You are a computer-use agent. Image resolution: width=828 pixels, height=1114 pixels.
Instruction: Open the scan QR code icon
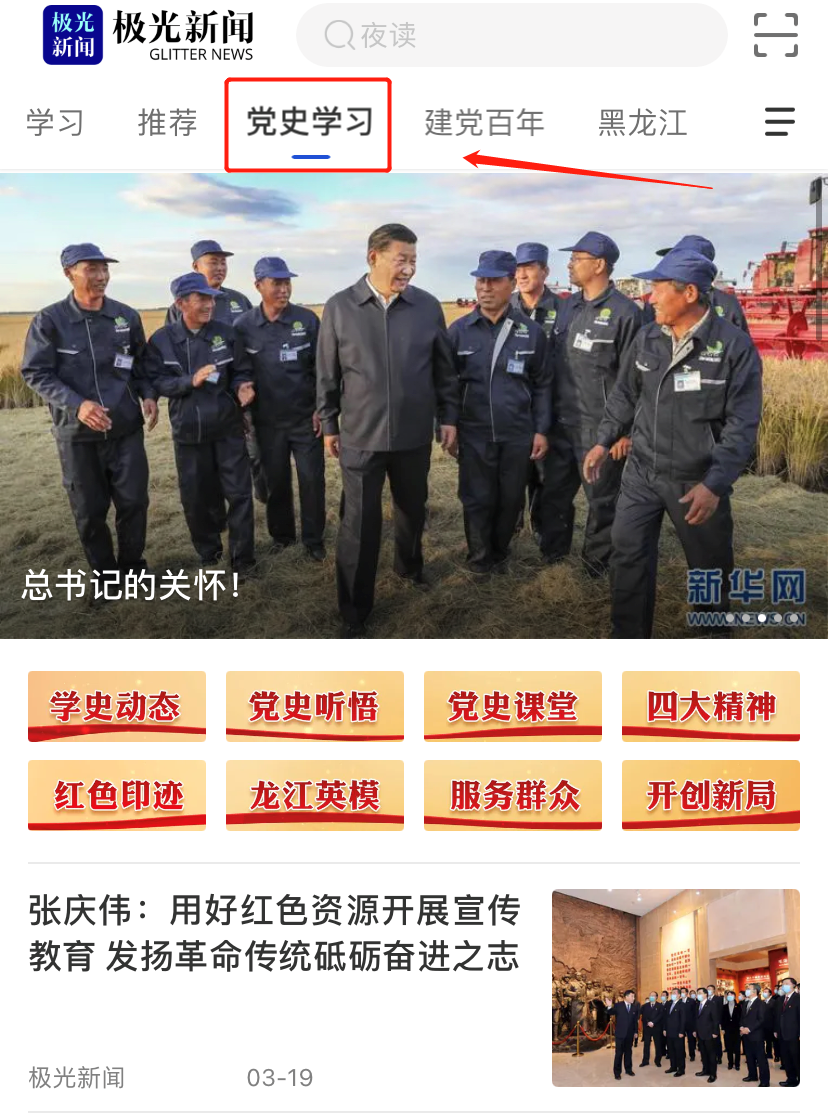[775, 36]
